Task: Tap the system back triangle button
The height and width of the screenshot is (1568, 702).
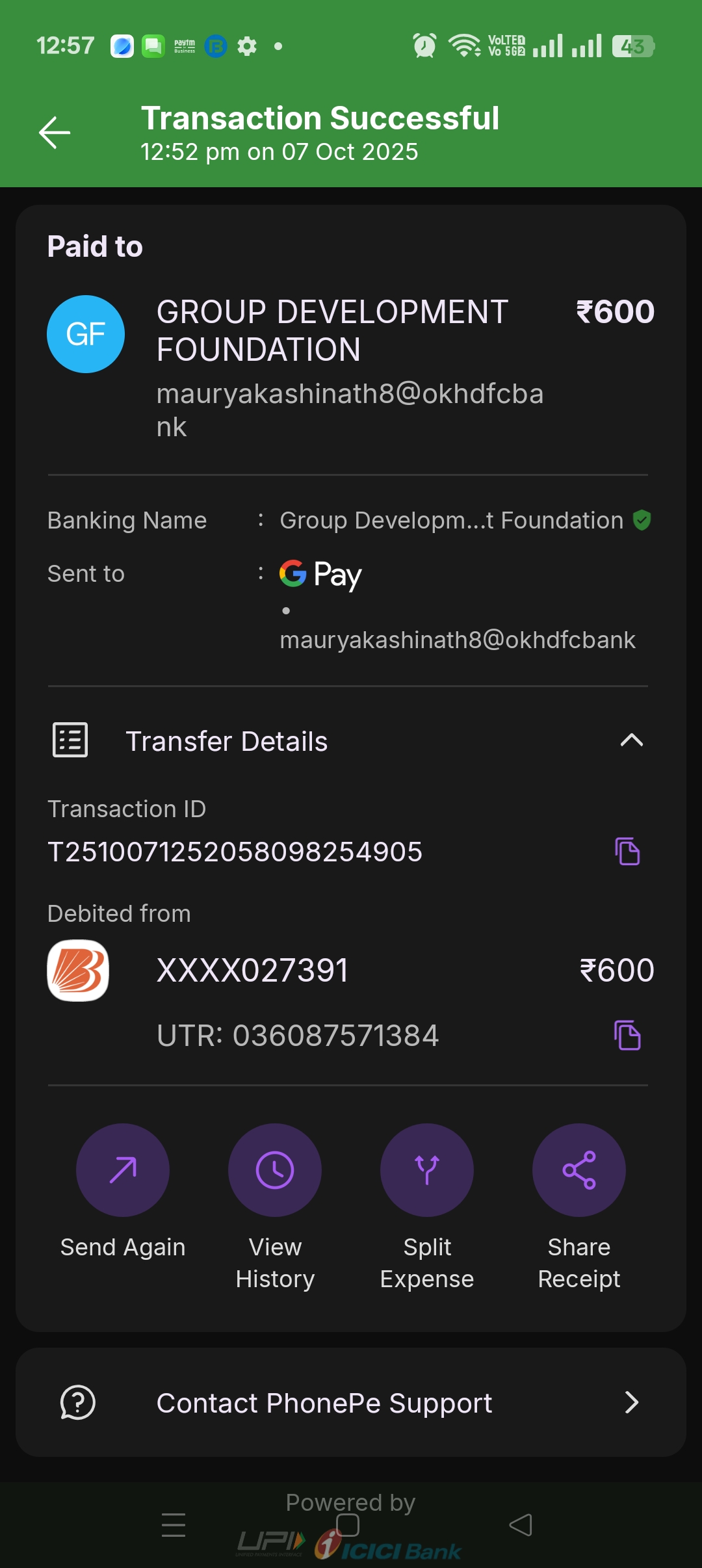Action: (x=521, y=1525)
